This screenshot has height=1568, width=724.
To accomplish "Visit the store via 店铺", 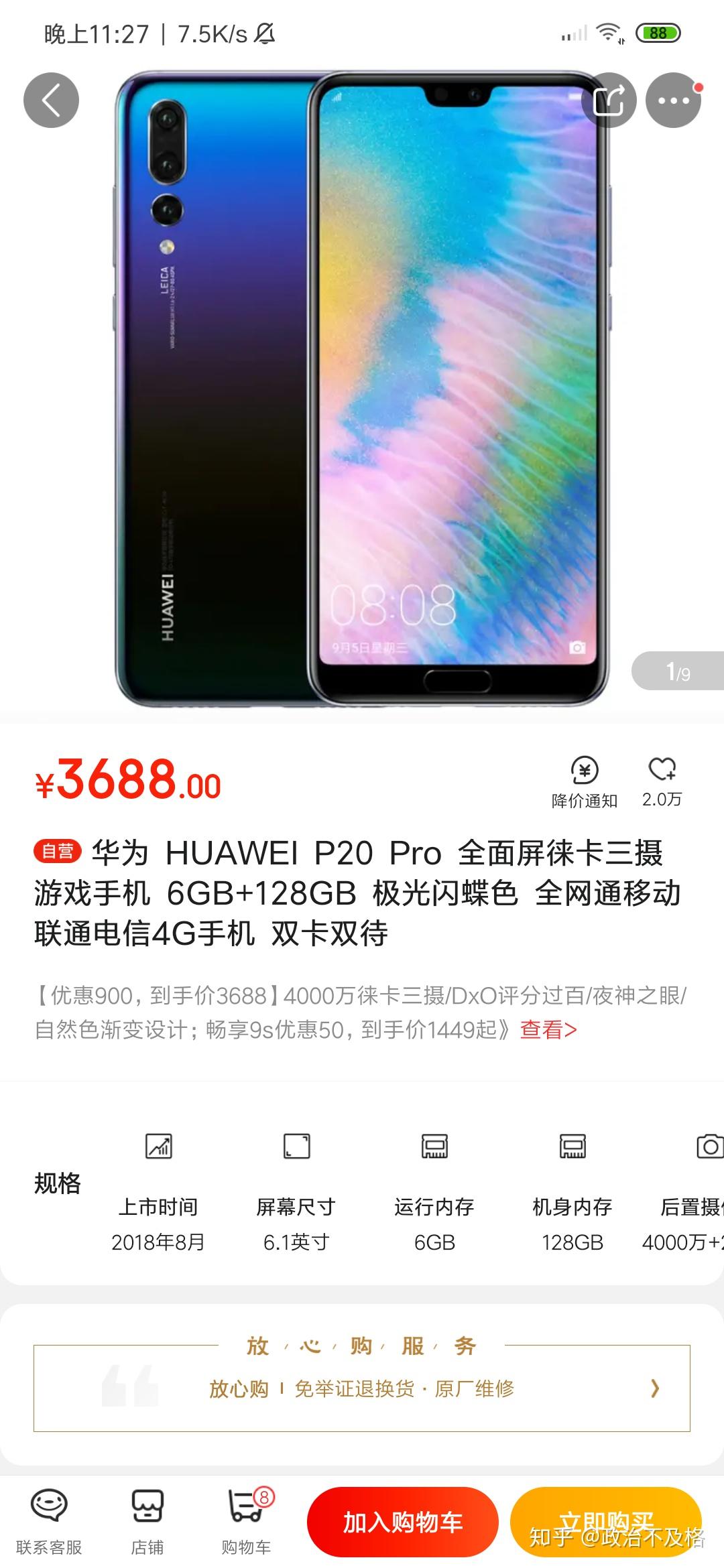I will [x=147, y=1522].
